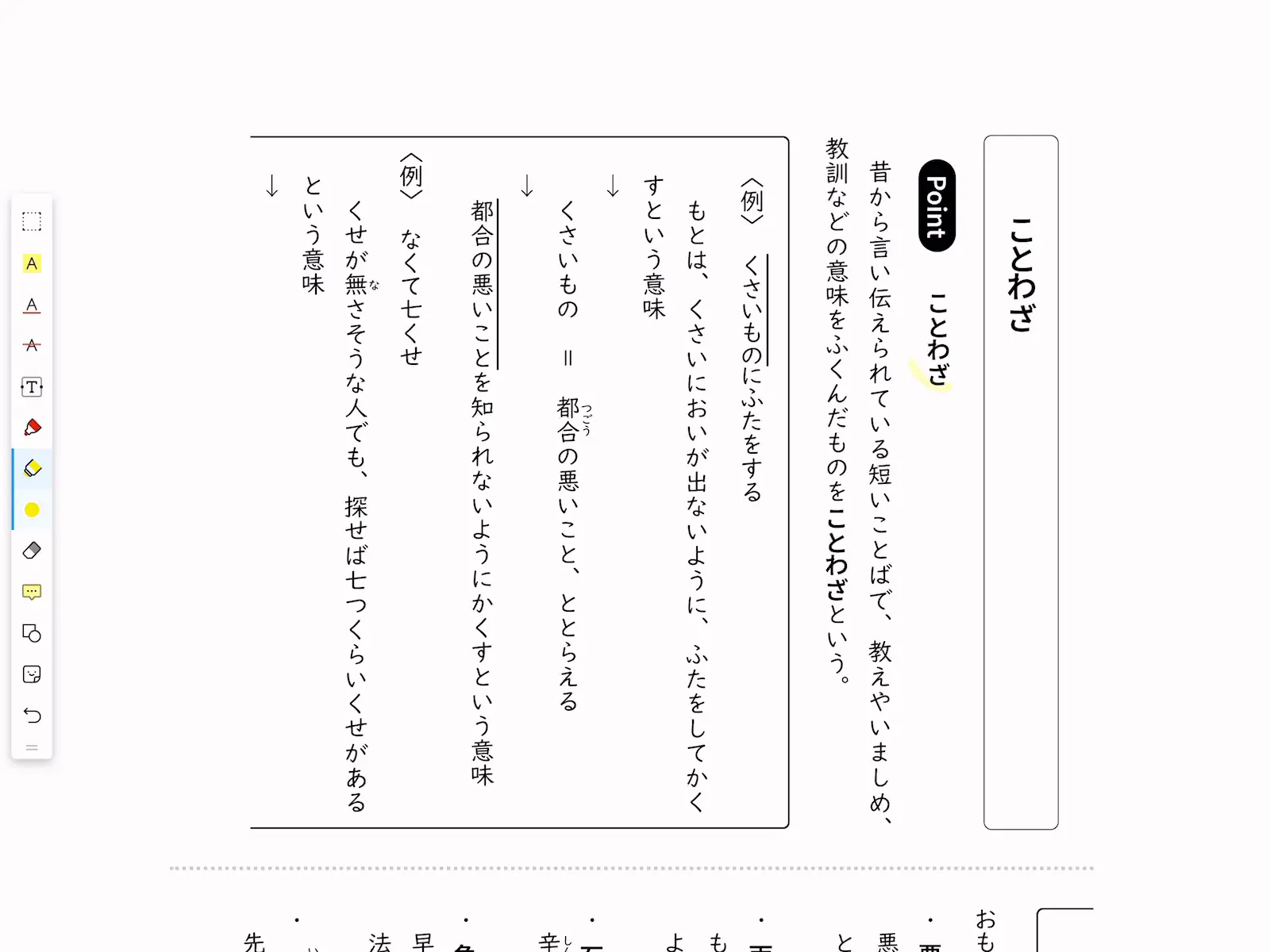Open the yellow color swatch

click(x=32, y=509)
